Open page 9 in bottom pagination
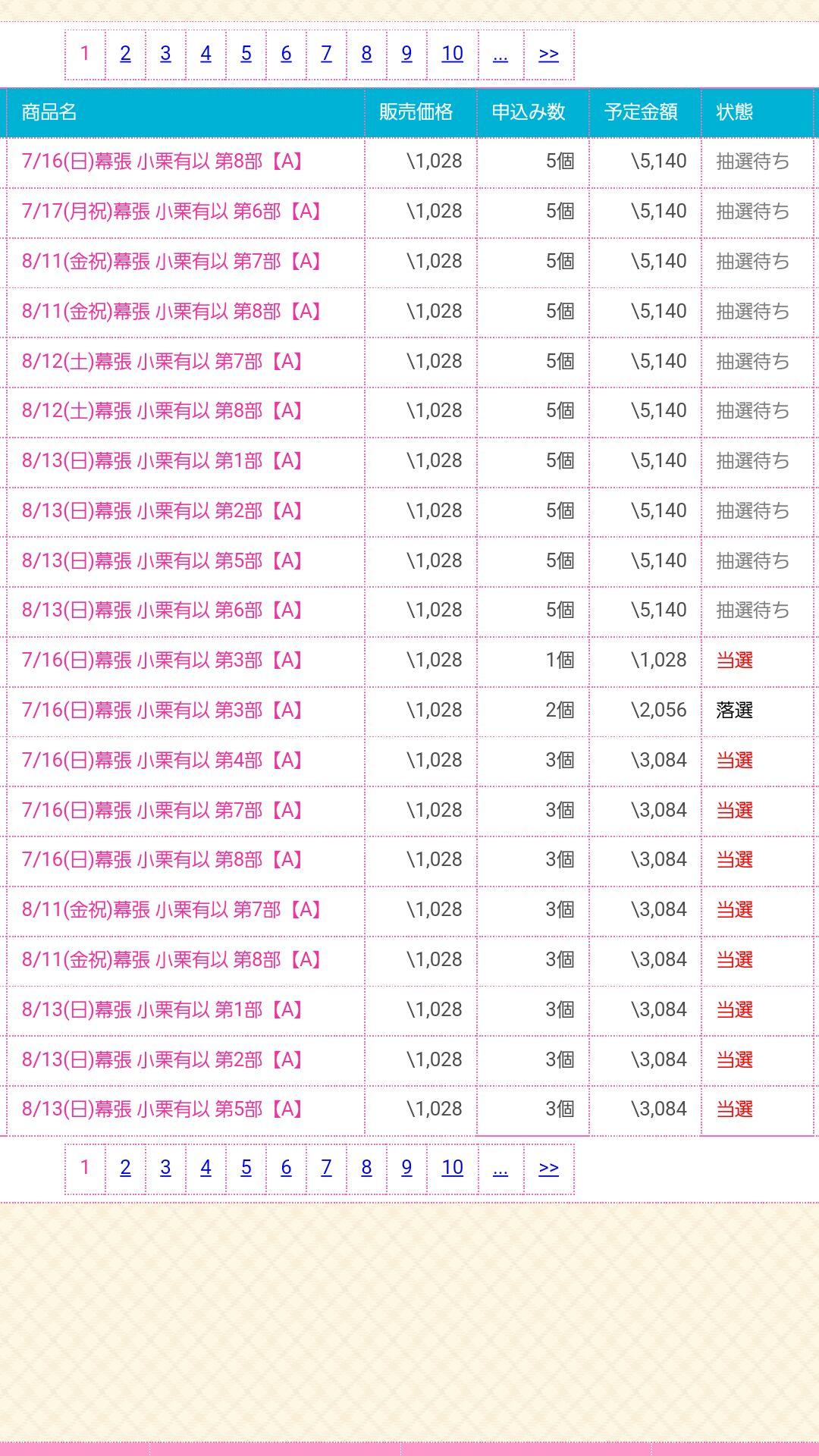This screenshot has height=1456, width=819. coord(406,1169)
